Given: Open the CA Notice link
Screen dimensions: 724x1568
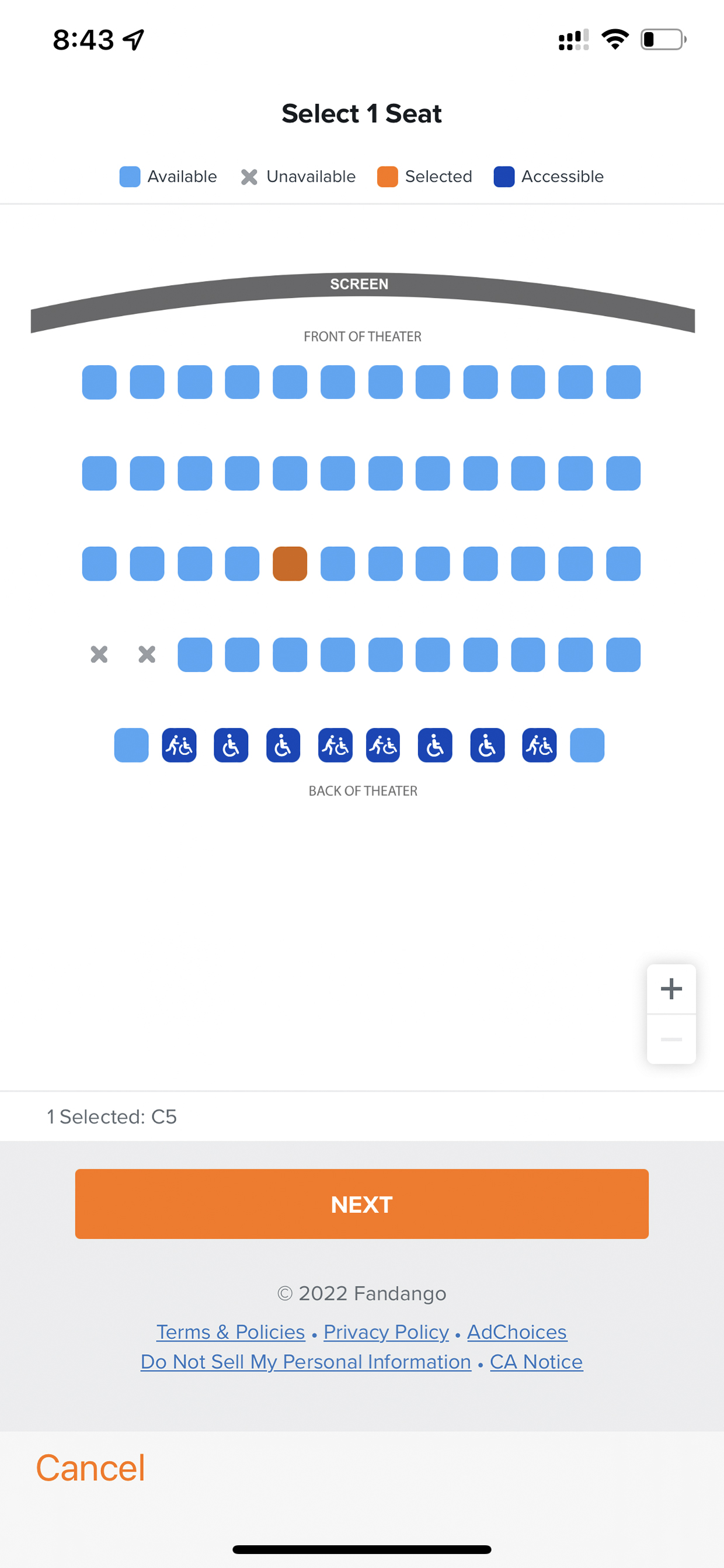Looking at the screenshot, I should pyautogui.click(x=536, y=1362).
